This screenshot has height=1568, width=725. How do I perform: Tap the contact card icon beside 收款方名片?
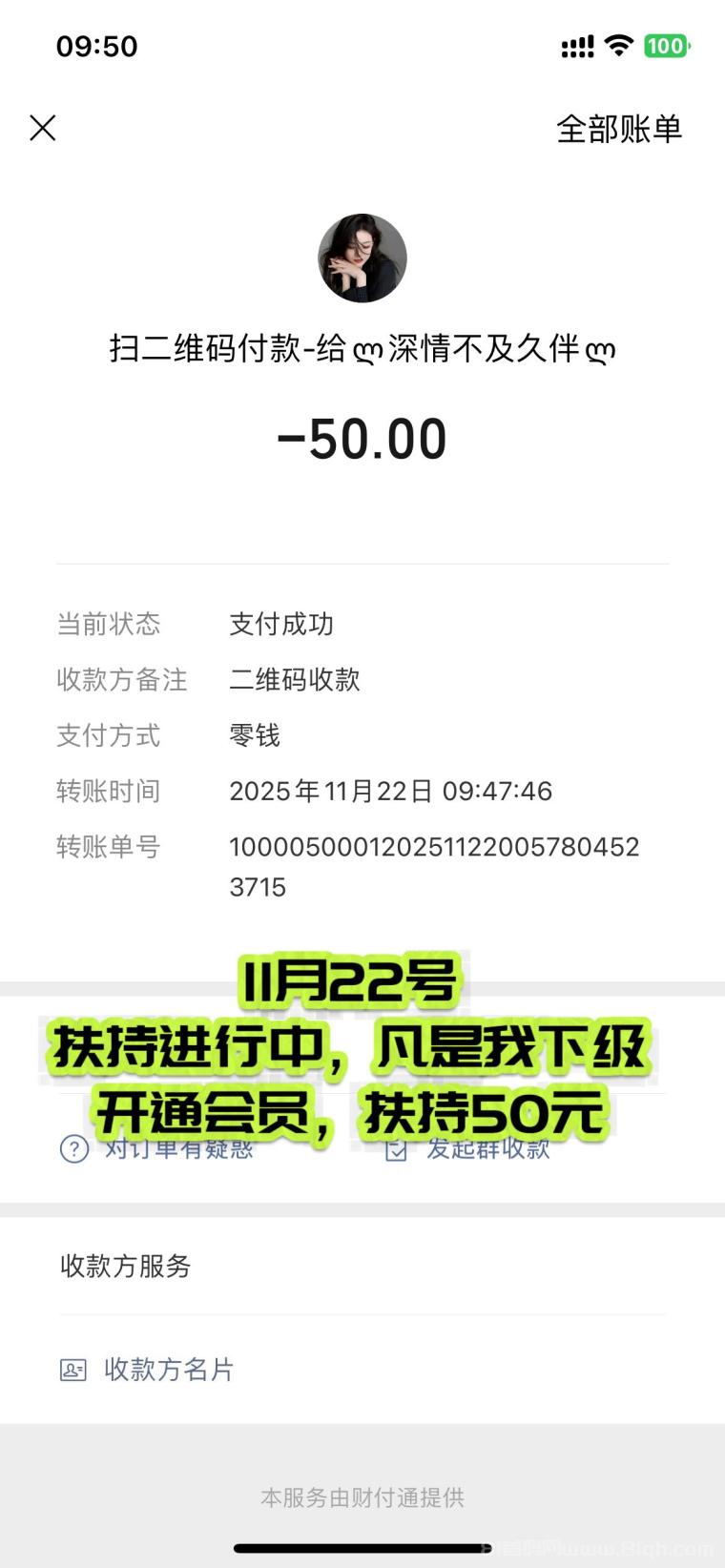click(x=73, y=1370)
